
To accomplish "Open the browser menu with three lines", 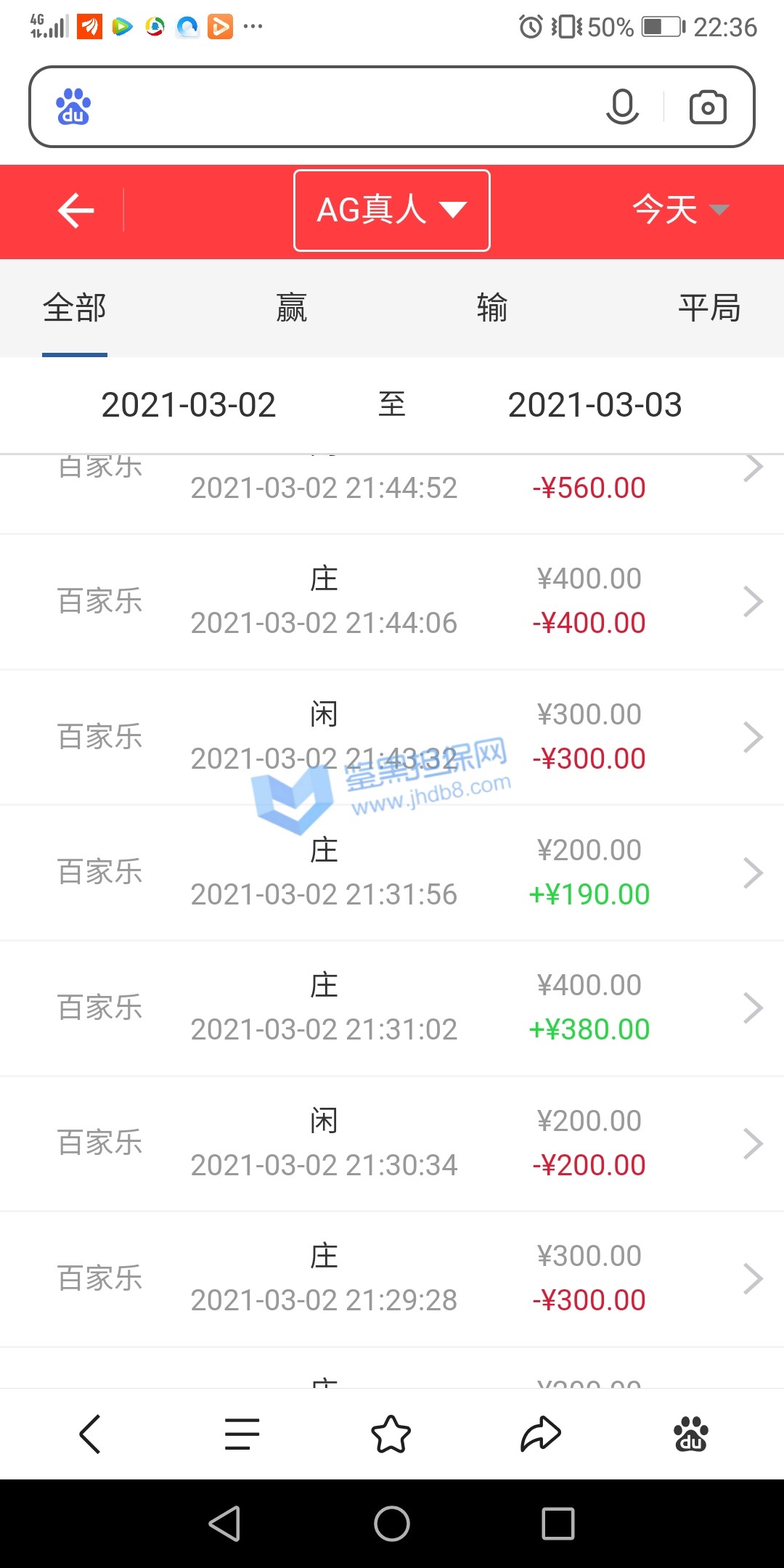I will 242,1434.
